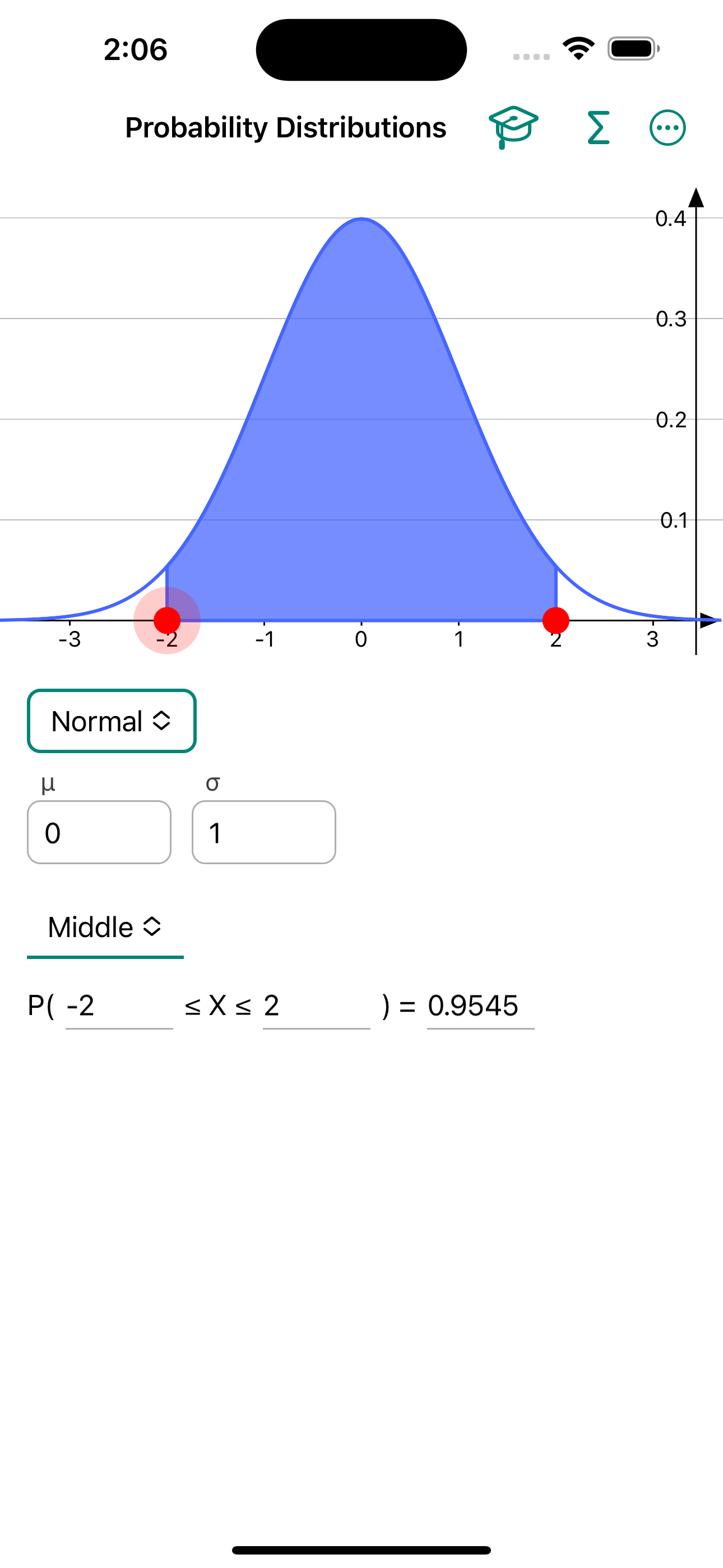Open the education/tutorial graduation cap icon
Image resolution: width=723 pixels, height=1568 pixels.
[x=512, y=127]
